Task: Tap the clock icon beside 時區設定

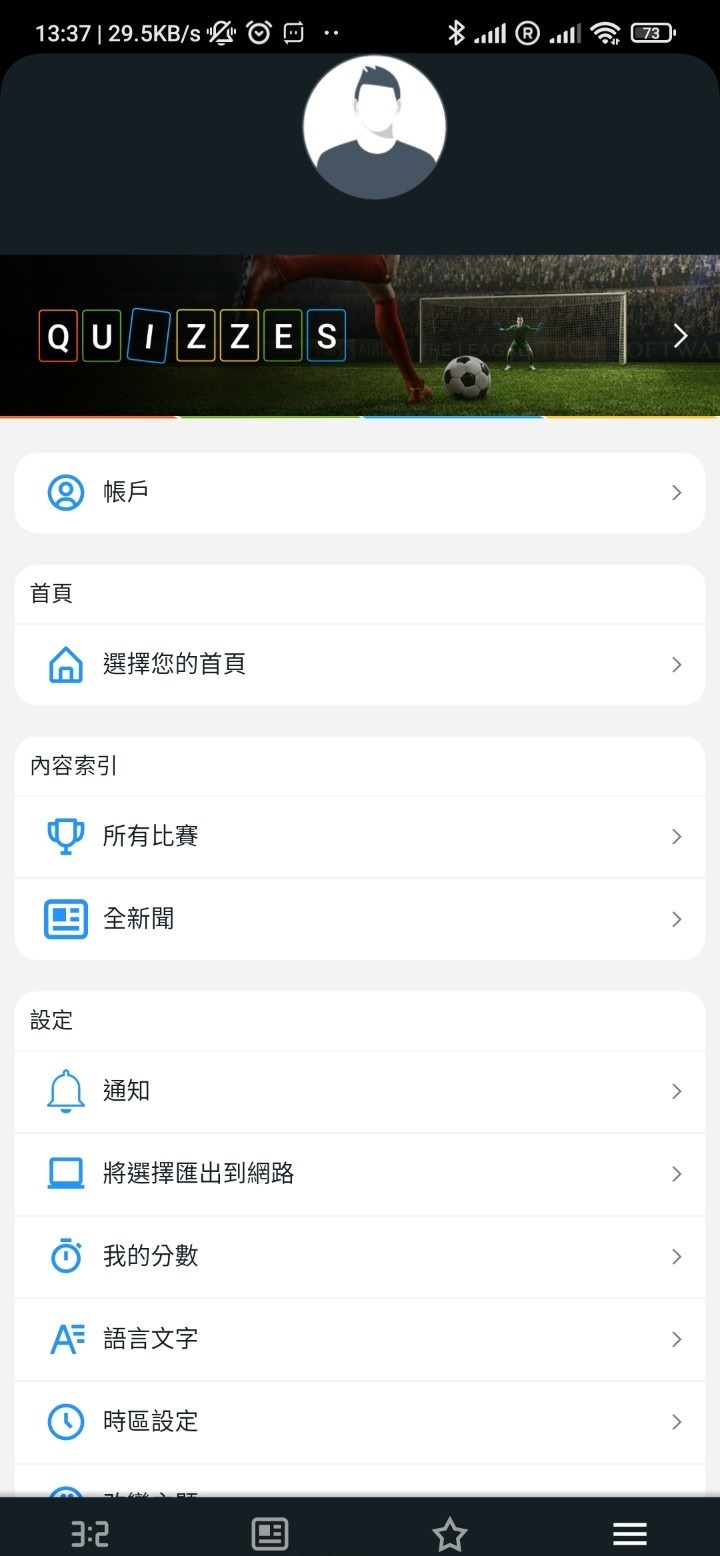Action: click(64, 1421)
